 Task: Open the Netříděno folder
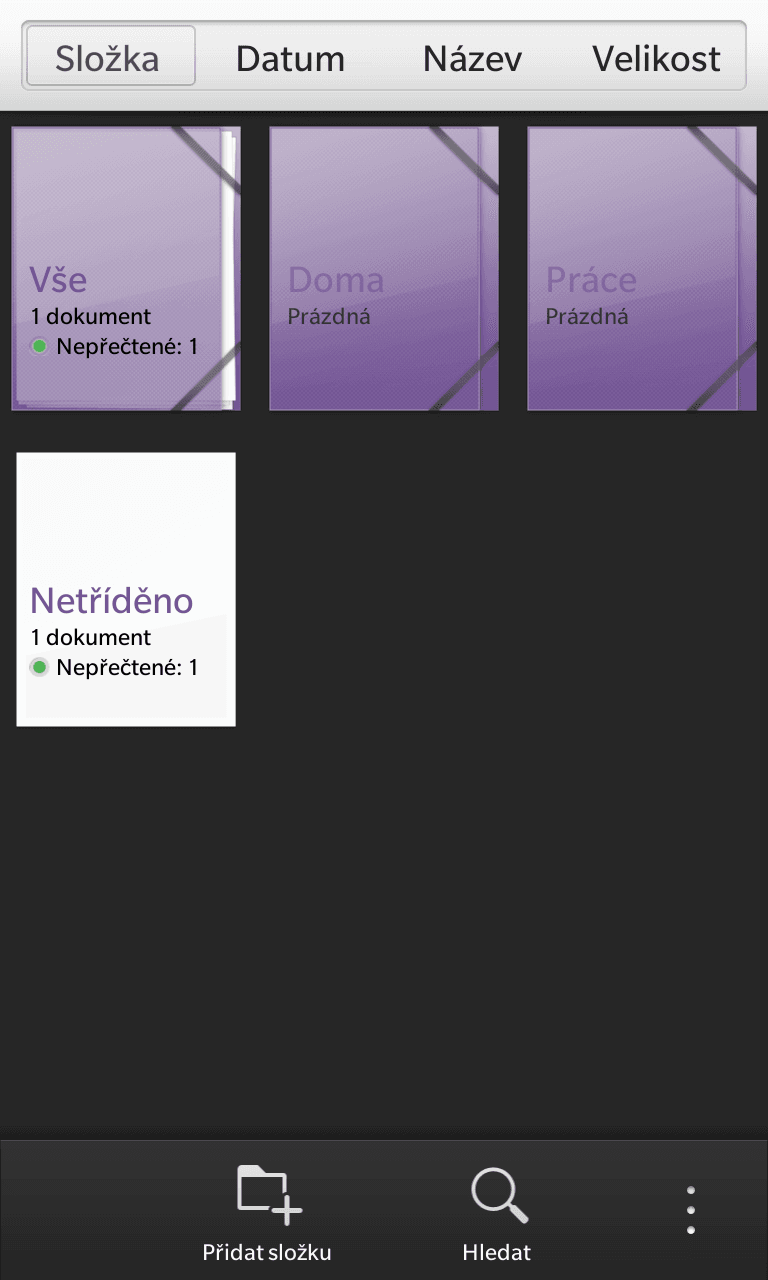pyautogui.click(x=126, y=589)
